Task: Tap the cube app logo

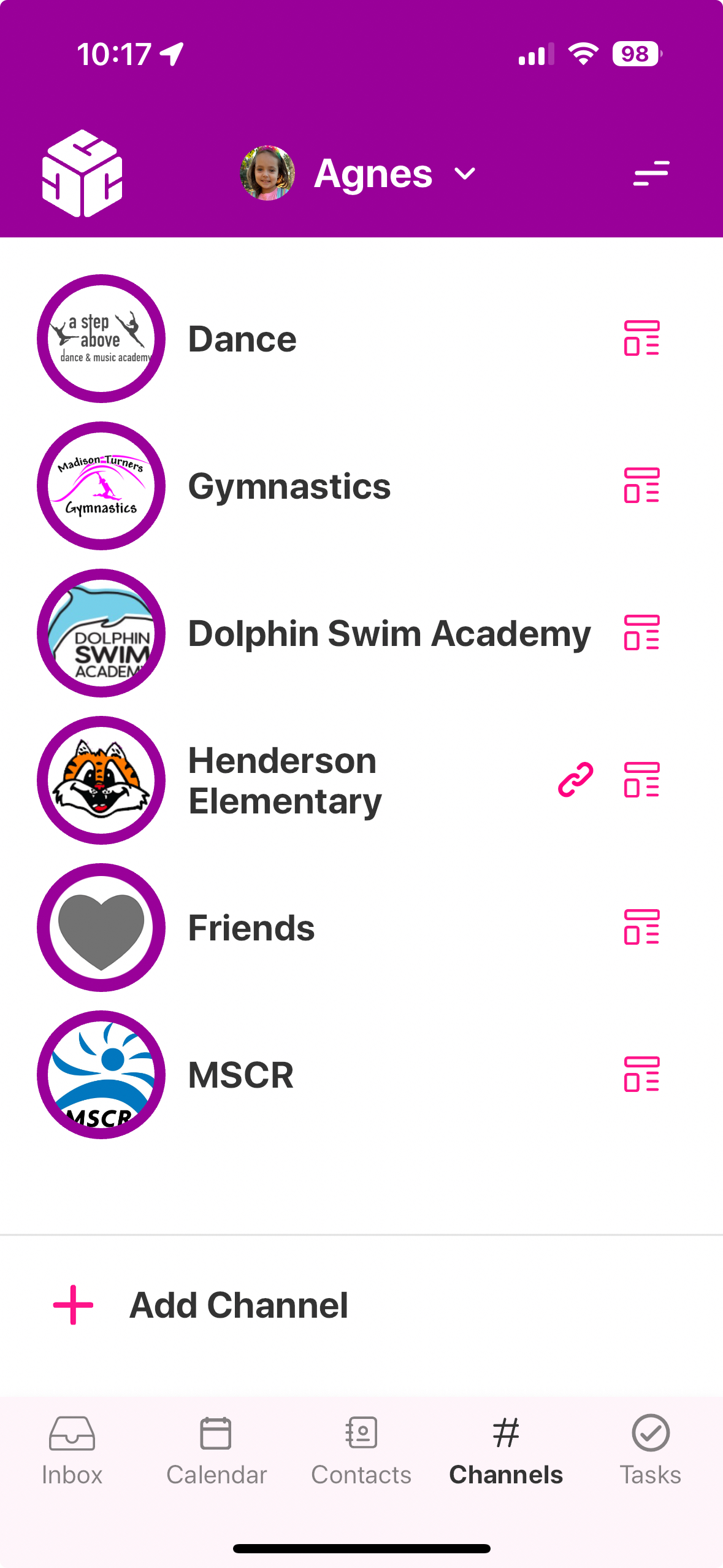Action: click(x=82, y=174)
